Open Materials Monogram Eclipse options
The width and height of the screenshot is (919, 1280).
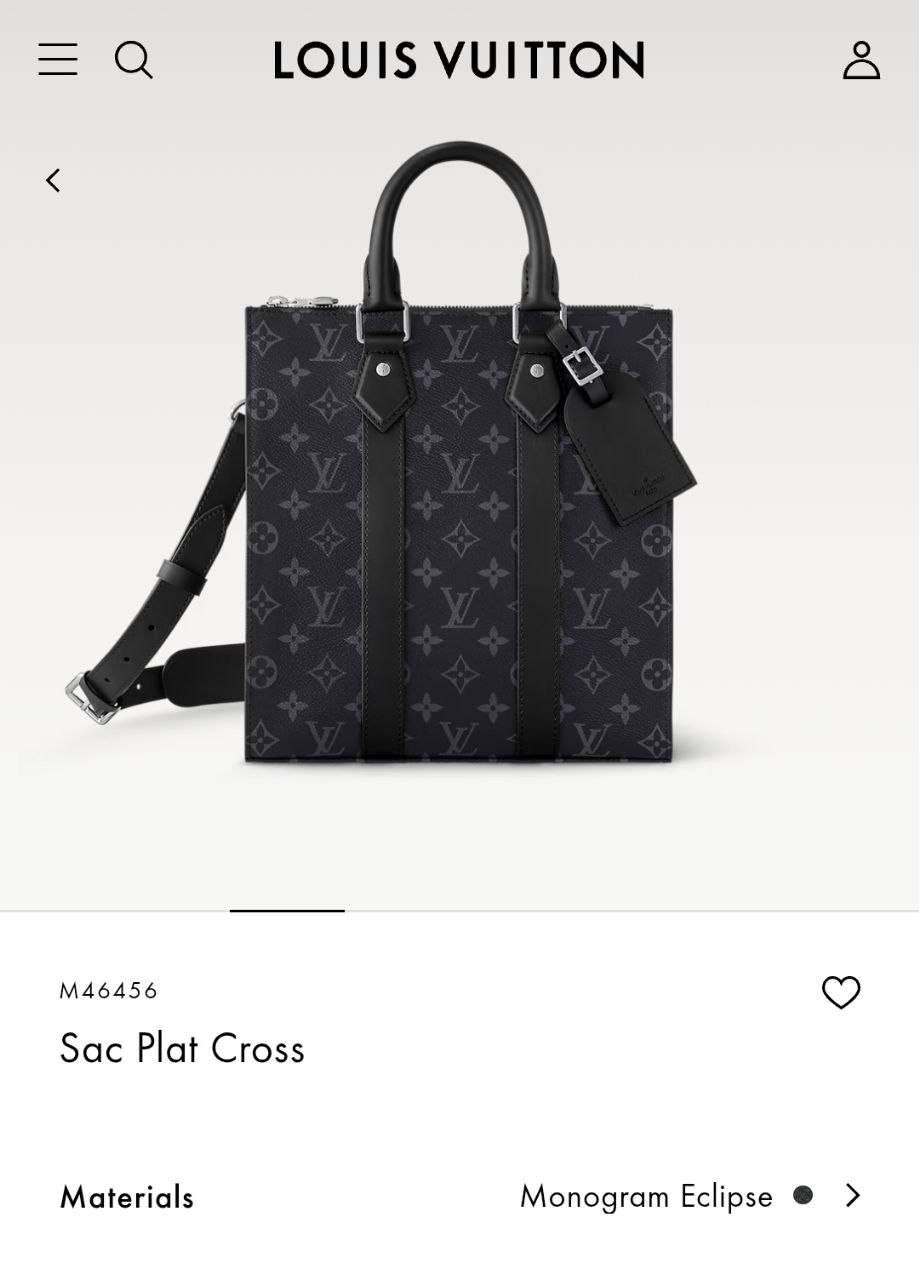tap(851, 1195)
